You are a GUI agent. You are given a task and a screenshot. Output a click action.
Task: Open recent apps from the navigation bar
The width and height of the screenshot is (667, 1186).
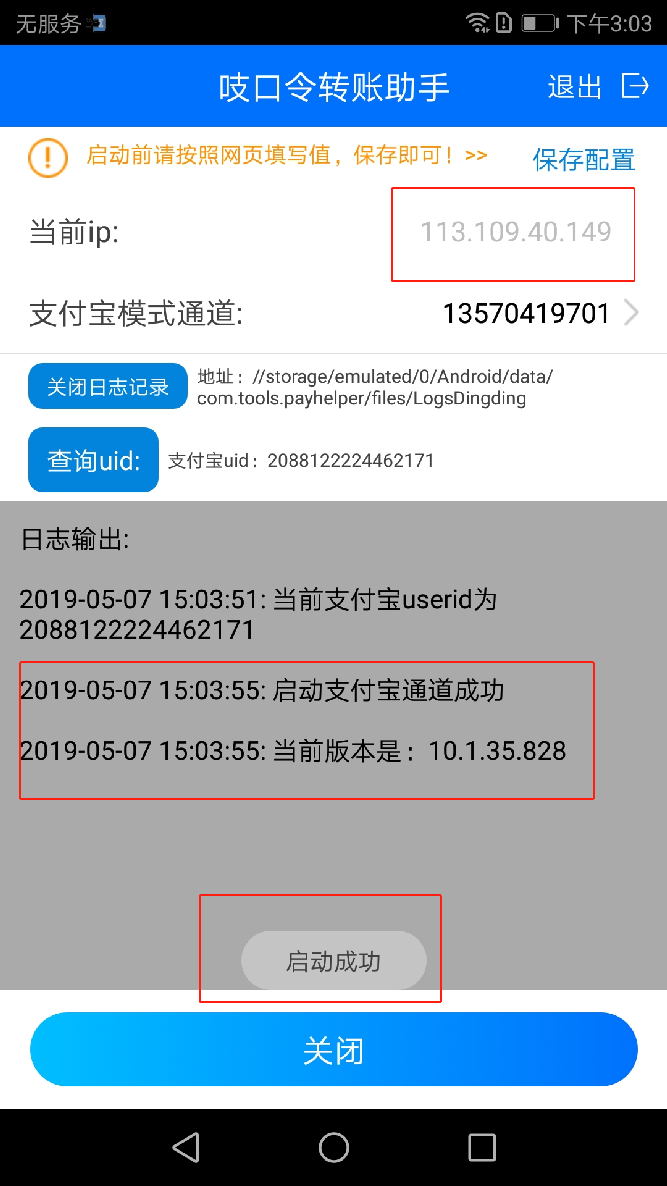(482, 1147)
